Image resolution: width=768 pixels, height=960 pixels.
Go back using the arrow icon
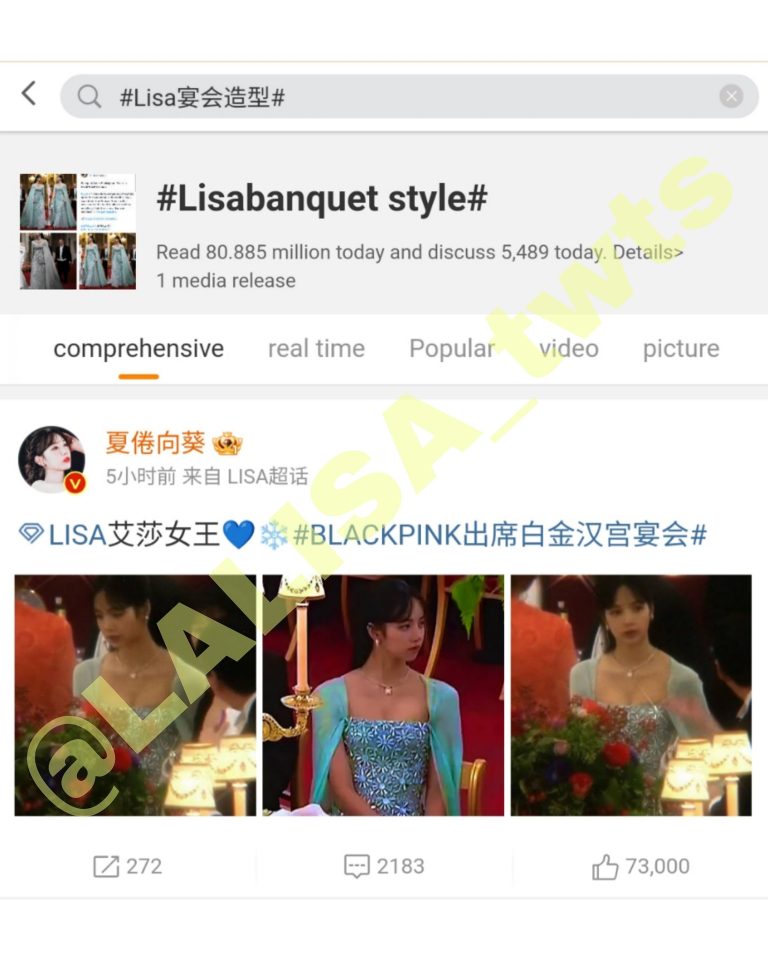[x=29, y=95]
